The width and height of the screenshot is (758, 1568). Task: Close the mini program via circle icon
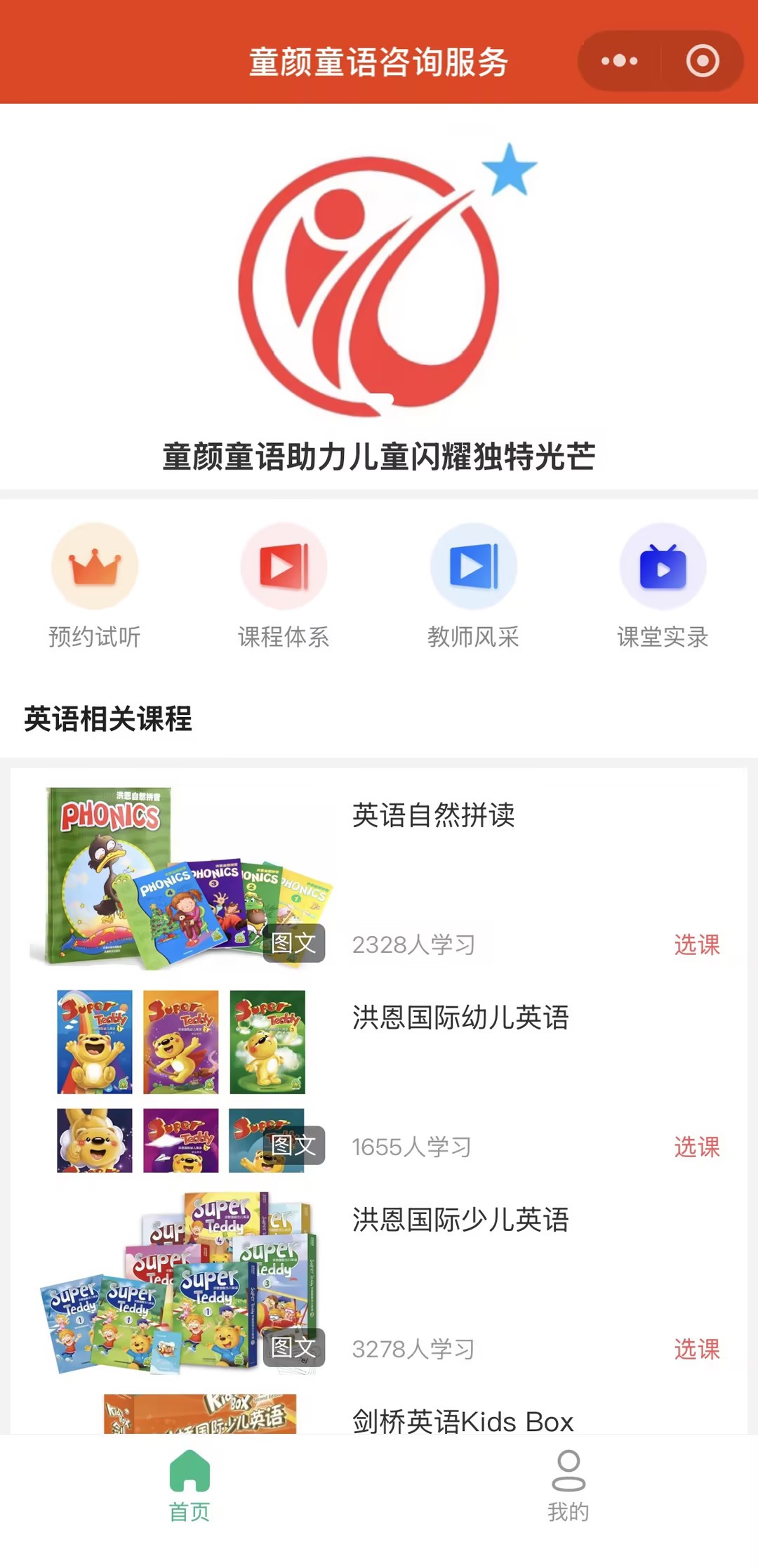[702, 61]
